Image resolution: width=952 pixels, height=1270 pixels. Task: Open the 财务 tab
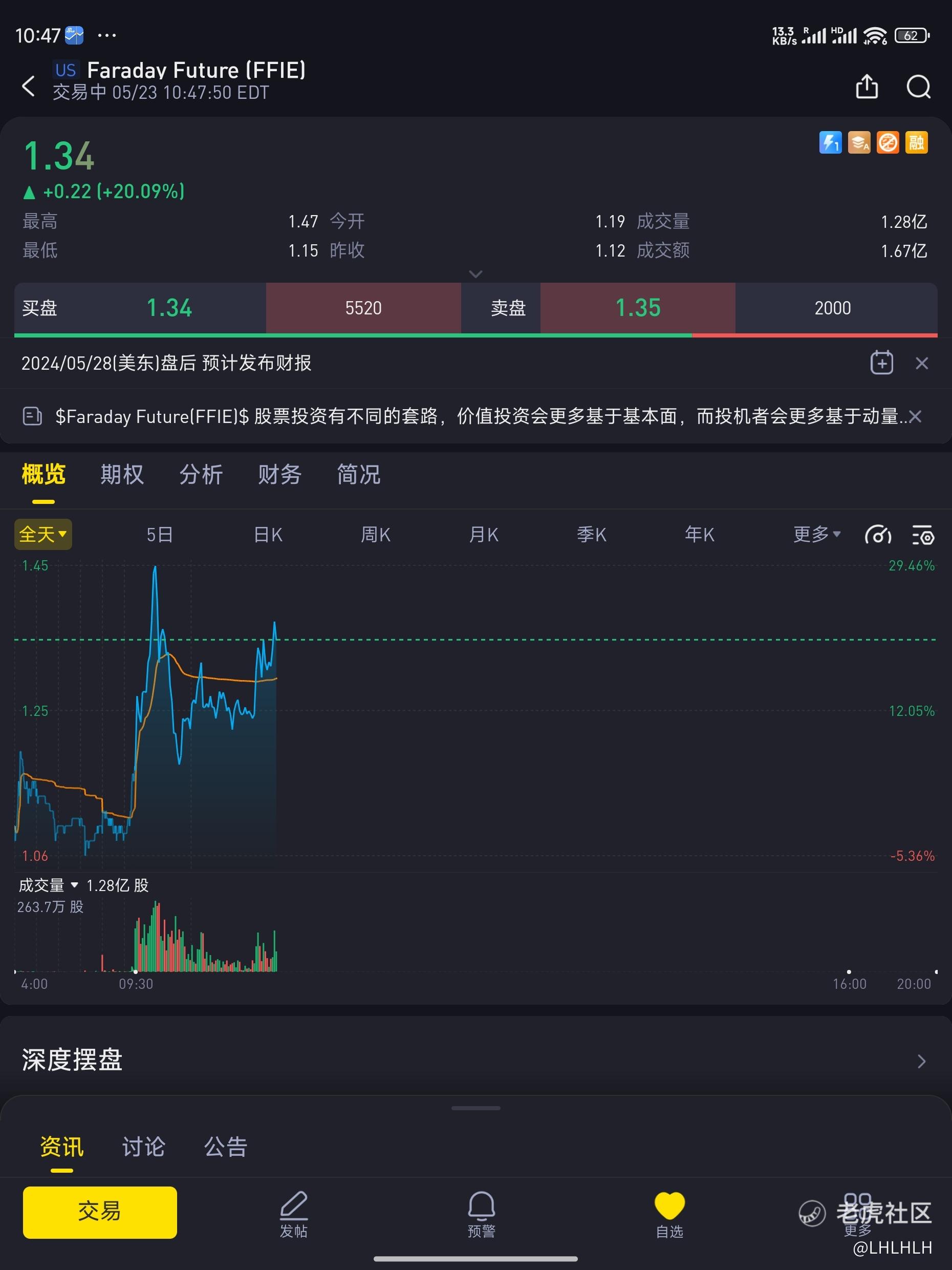click(279, 475)
